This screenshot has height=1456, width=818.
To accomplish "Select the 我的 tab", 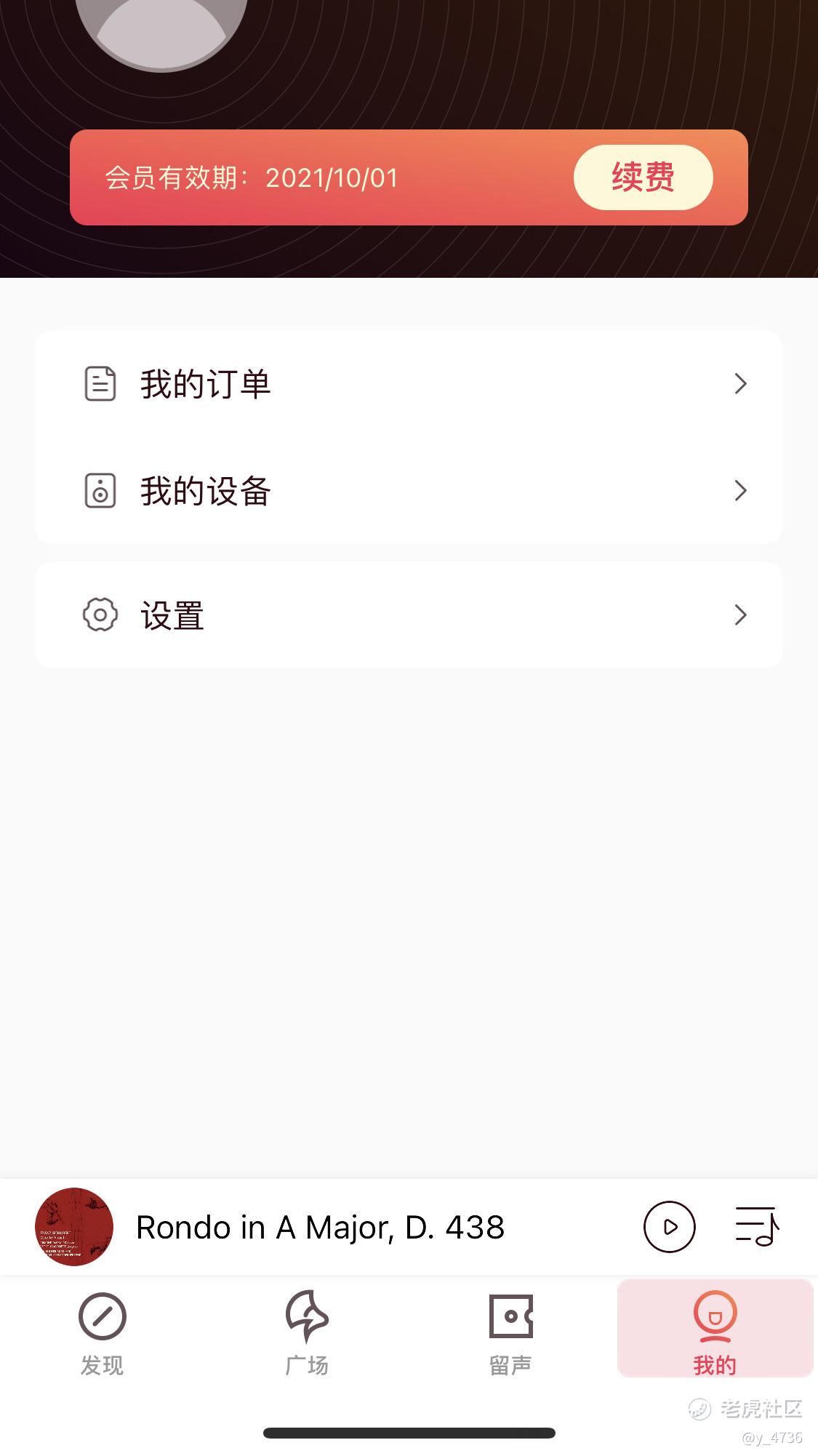I will coord(715,1330).
